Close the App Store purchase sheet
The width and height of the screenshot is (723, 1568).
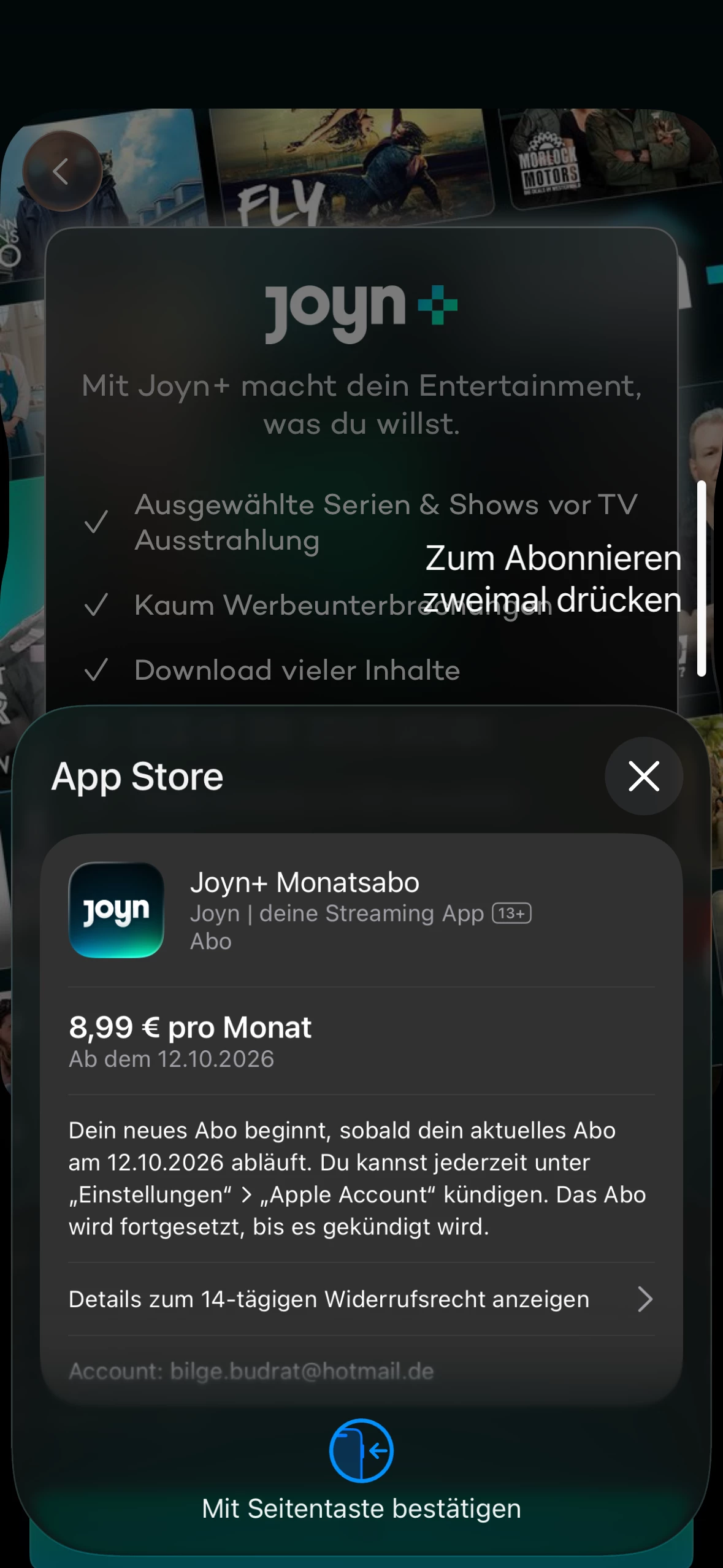(x=643, y=776)
